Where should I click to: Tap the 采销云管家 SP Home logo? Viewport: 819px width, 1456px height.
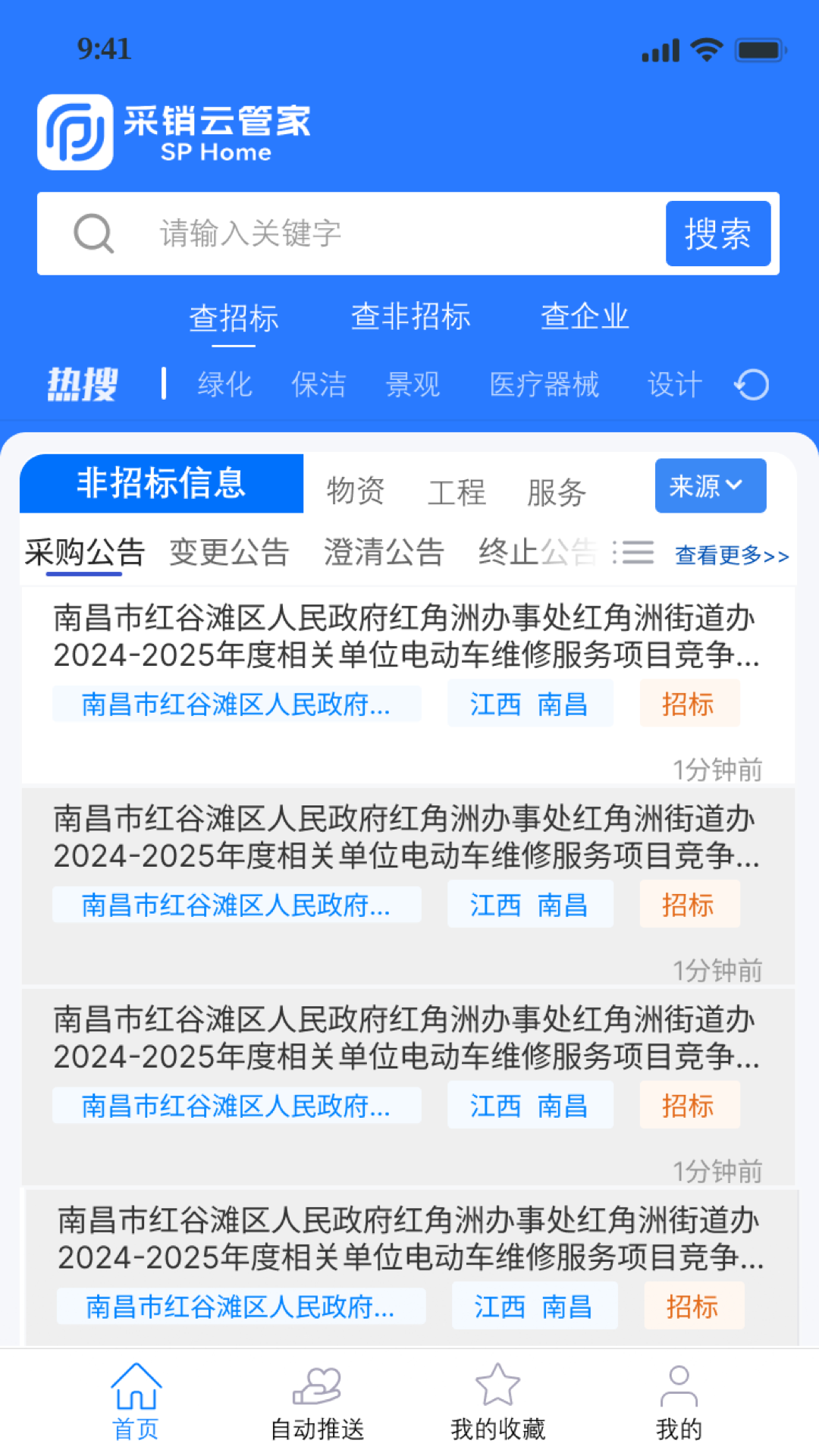[174, 130]
